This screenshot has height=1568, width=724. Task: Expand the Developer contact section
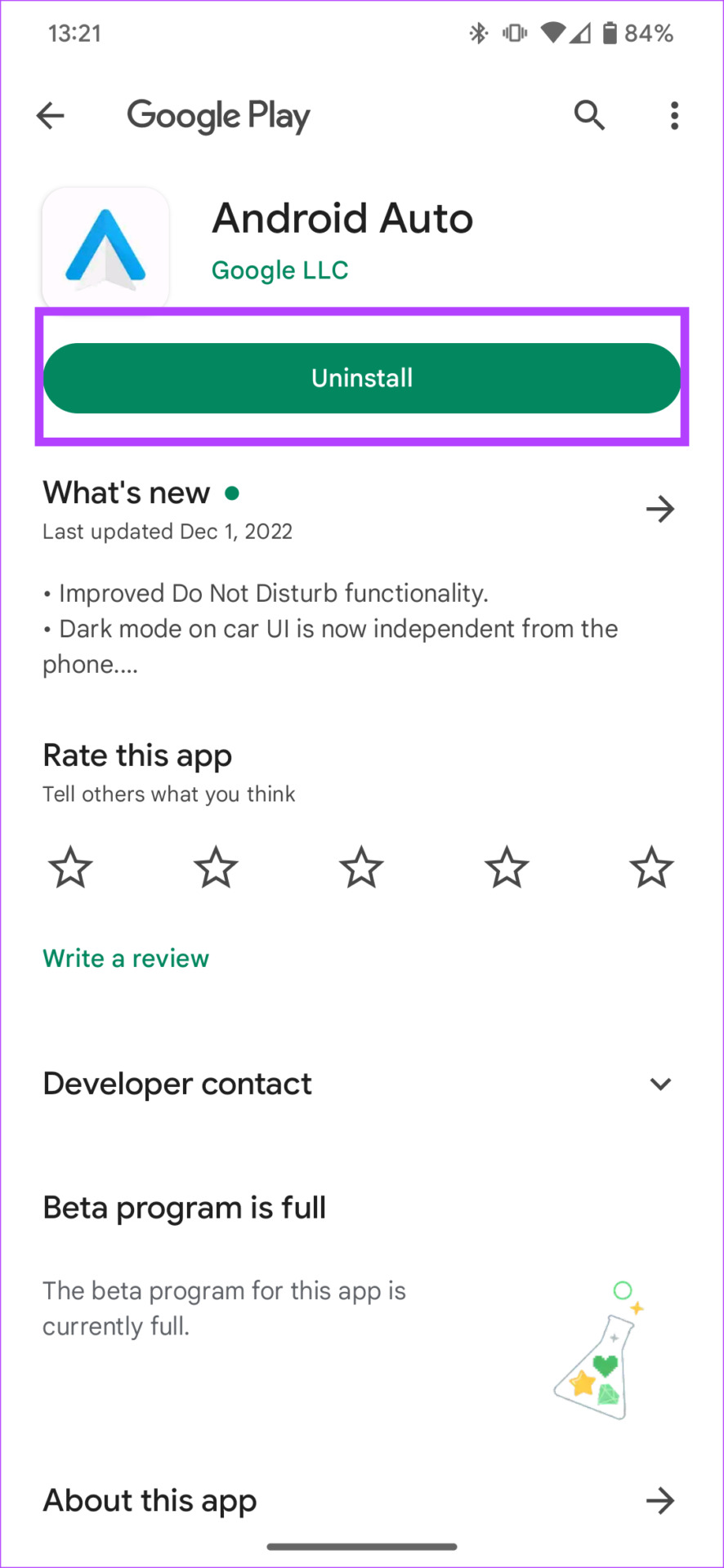659,1084
